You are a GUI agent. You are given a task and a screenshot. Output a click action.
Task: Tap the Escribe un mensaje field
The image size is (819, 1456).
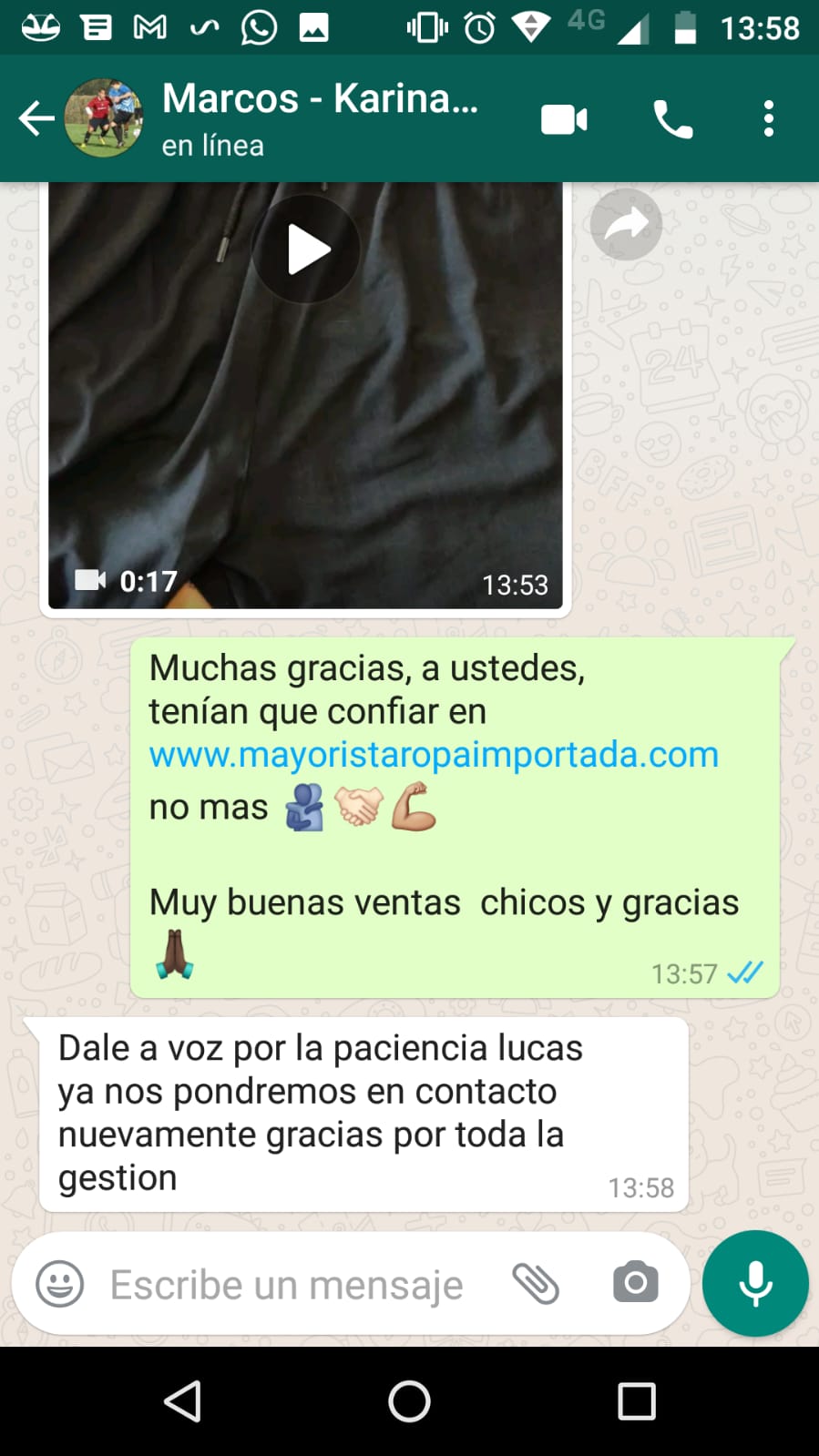click(x=287, y=1285)
